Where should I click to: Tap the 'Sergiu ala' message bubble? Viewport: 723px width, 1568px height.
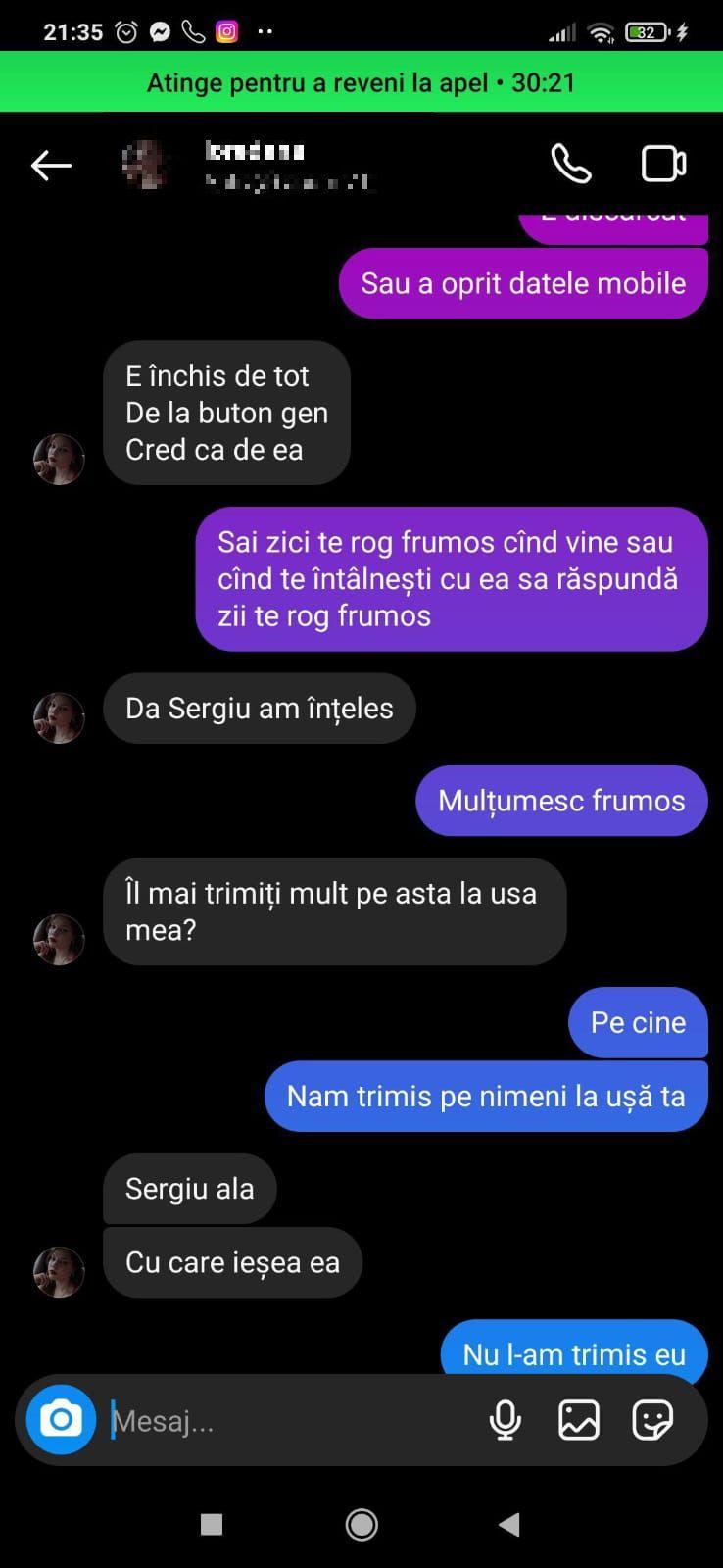click(x=189, y=1188)
